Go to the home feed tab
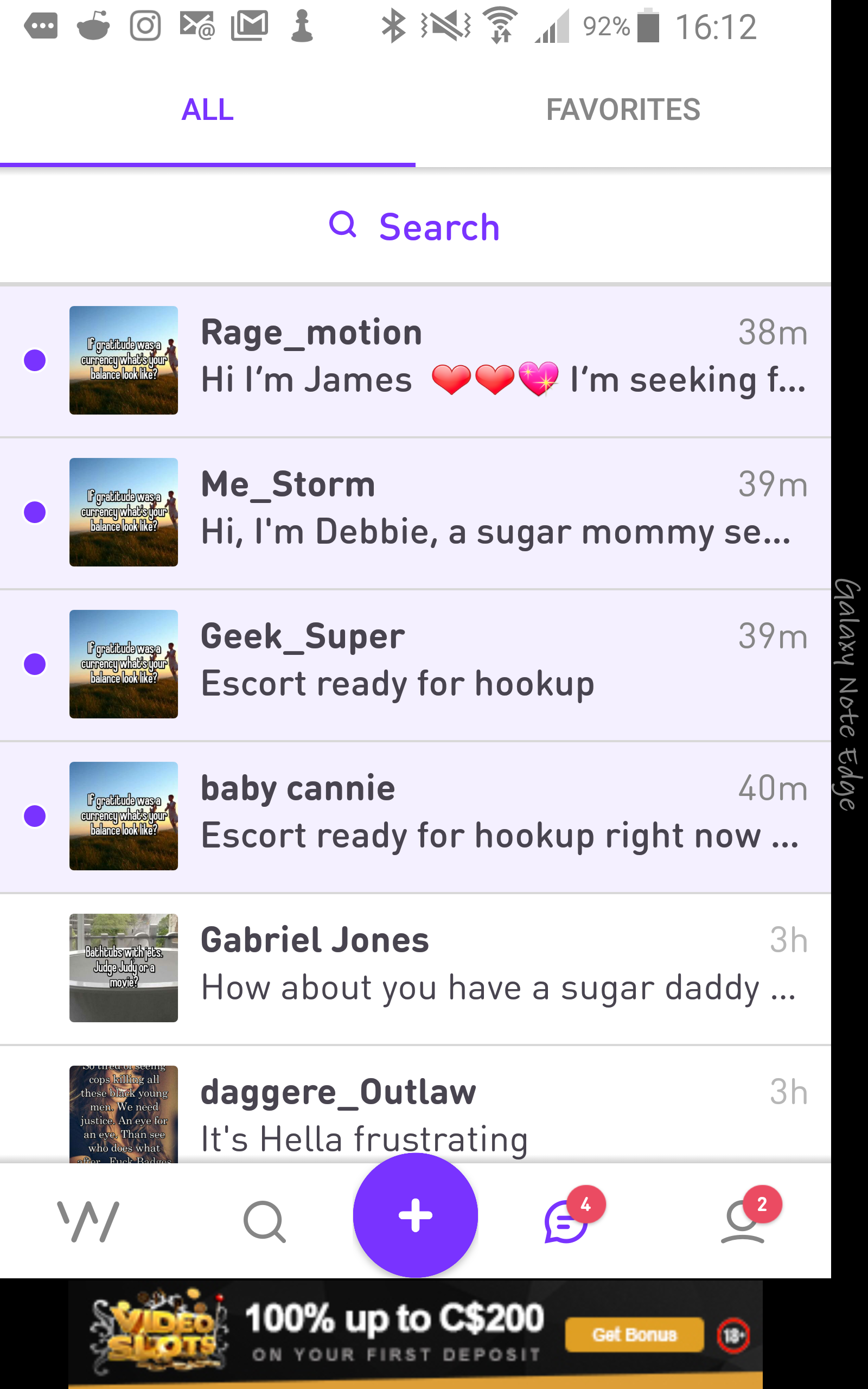This screenshot has height=1389, width=868. click(x=88, y=1221)
